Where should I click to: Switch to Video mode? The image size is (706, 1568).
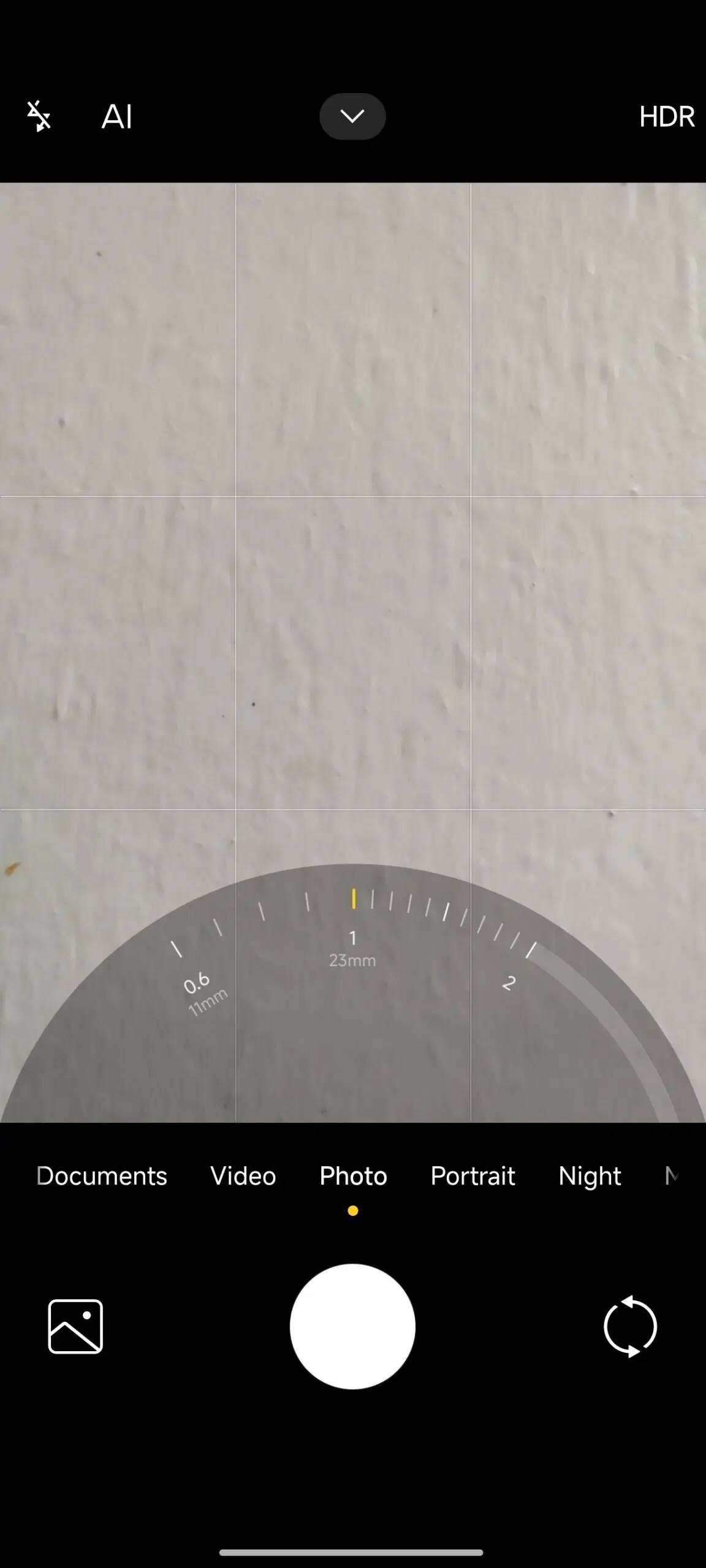point(243,1175)
